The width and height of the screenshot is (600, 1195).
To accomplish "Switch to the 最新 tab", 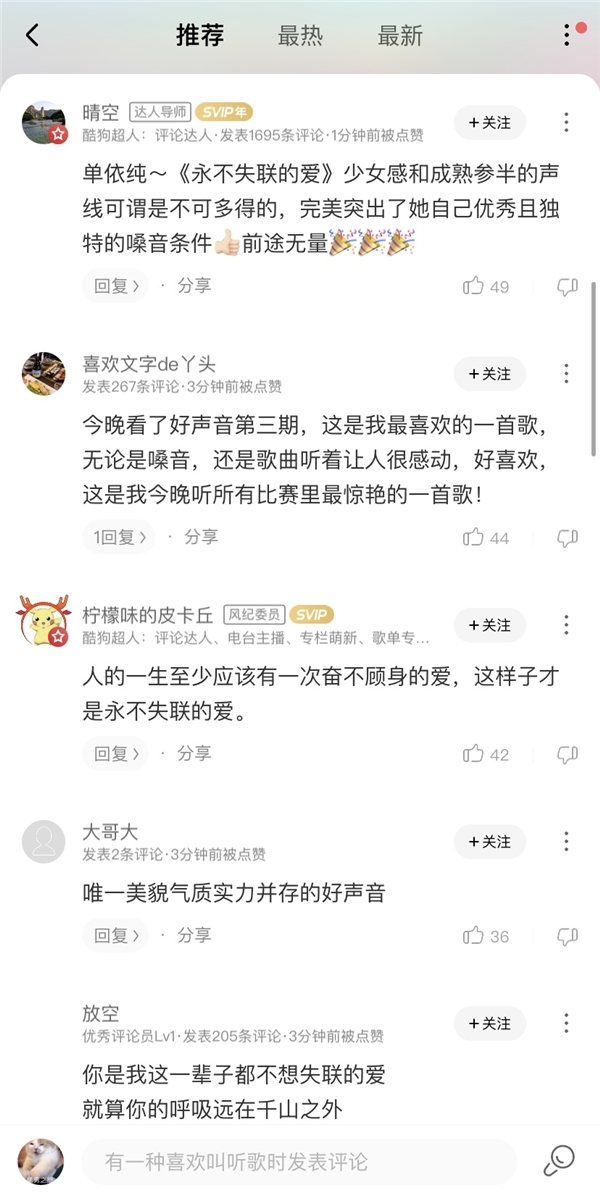I will pos(400,36).
